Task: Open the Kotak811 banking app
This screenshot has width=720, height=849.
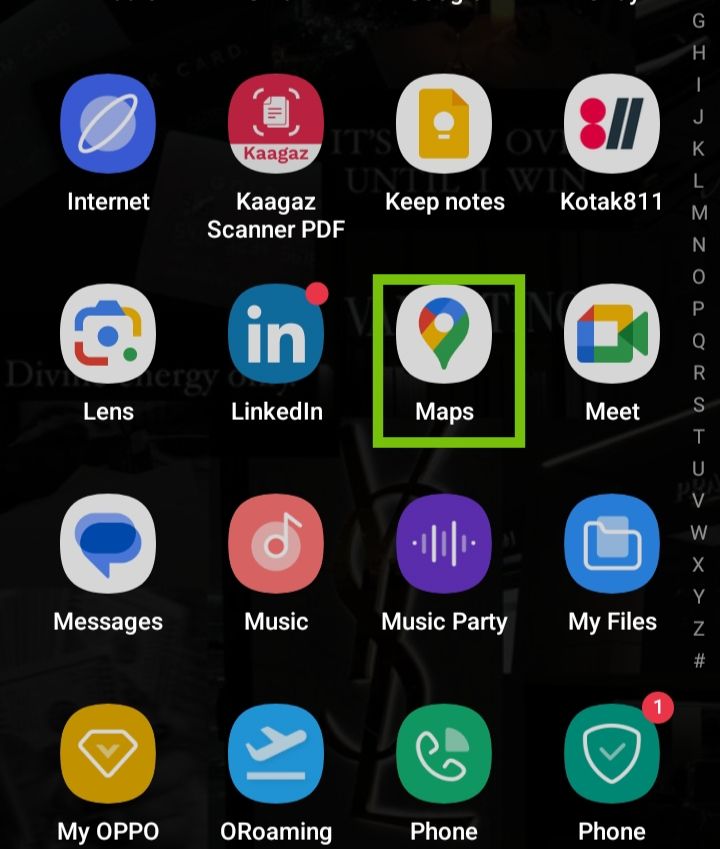Action: [x=612, y=125]
